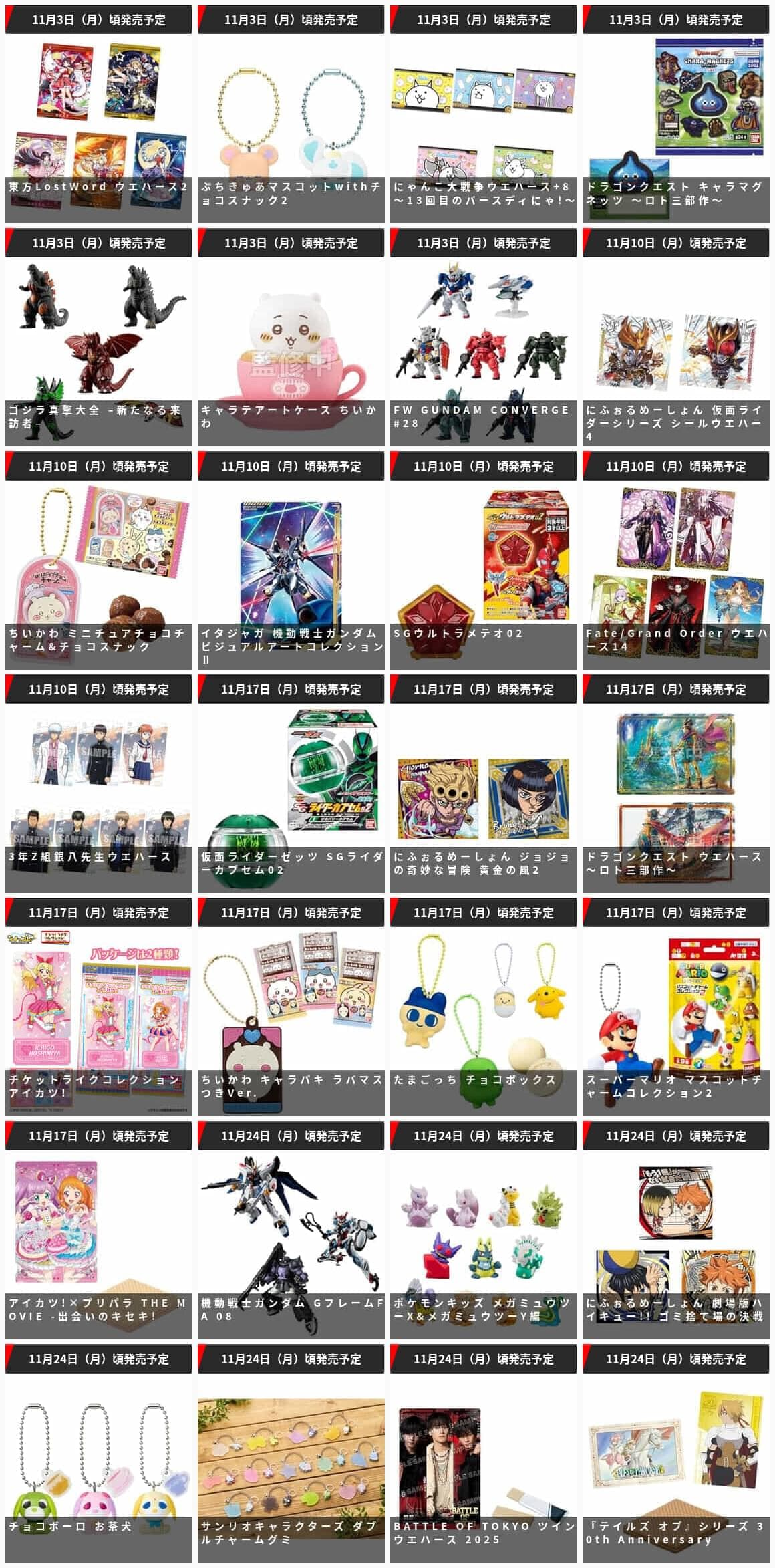Select the ドラゴンクエスト キャラマグネッツ card
This screenshot has height=1568, width=775.
point(675,127)
